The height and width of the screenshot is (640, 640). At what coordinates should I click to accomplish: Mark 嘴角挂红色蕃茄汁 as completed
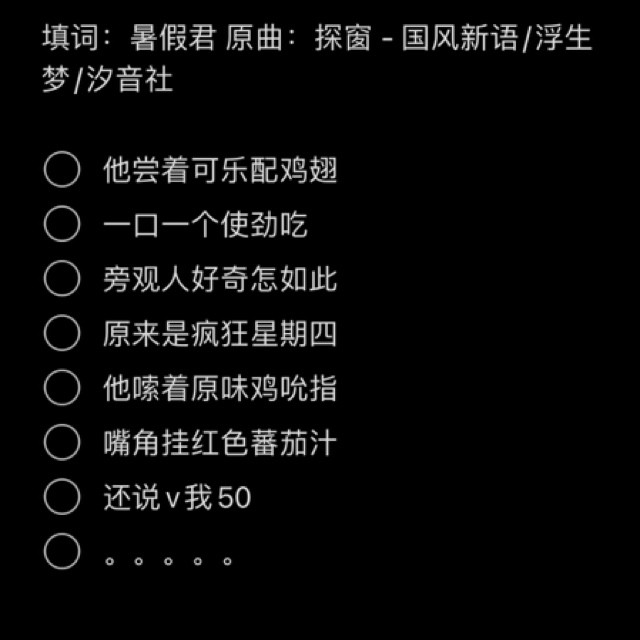(62, 441)
